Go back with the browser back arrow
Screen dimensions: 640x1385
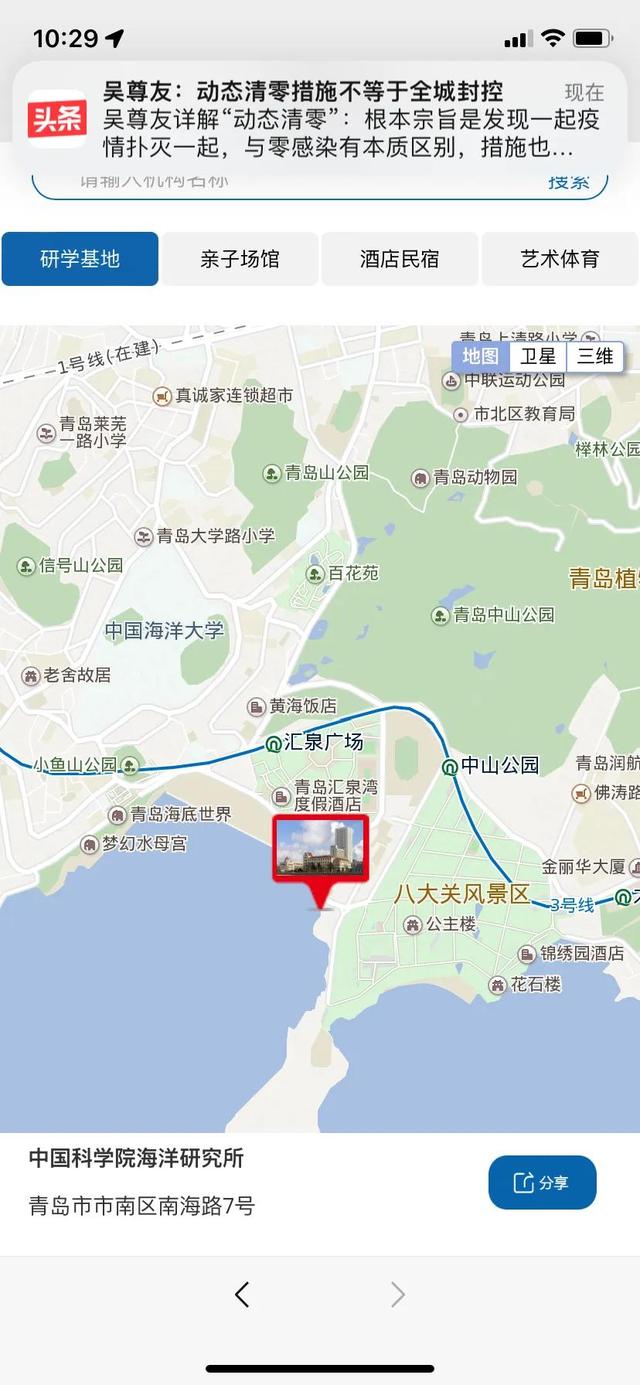click(x=242, y=1295)
